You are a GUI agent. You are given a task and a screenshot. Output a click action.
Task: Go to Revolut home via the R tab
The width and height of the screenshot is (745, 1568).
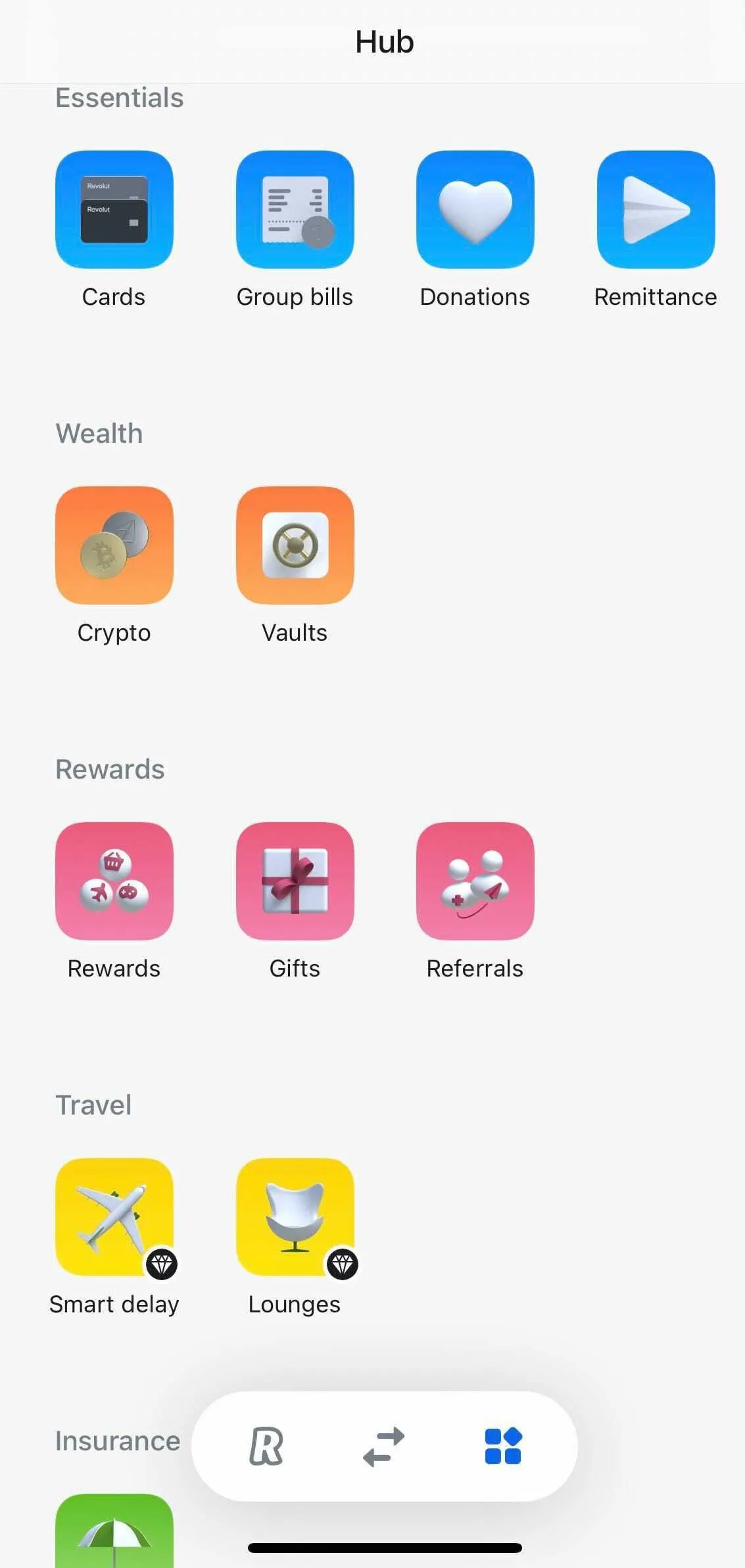coord(268,1446)
